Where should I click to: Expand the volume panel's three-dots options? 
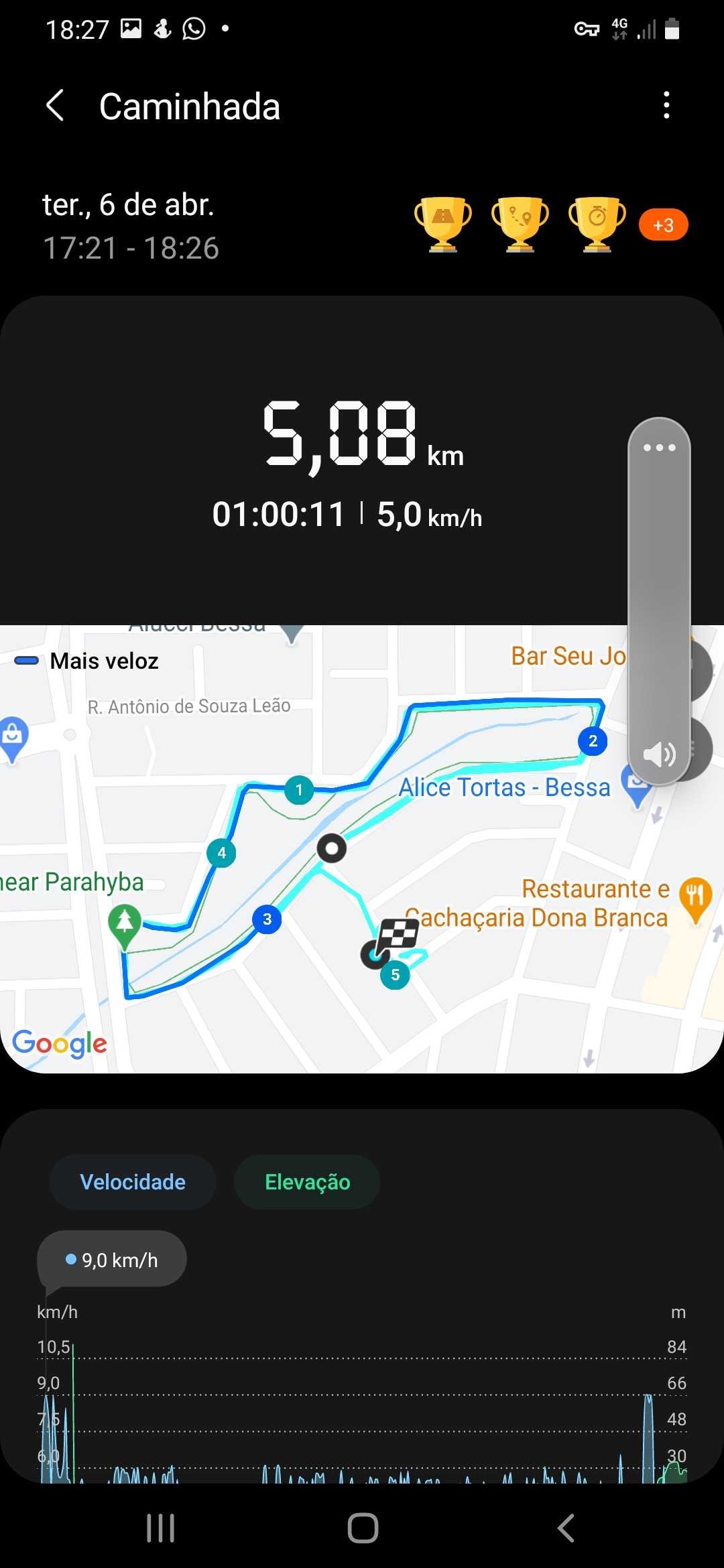(x=659, y=448)
